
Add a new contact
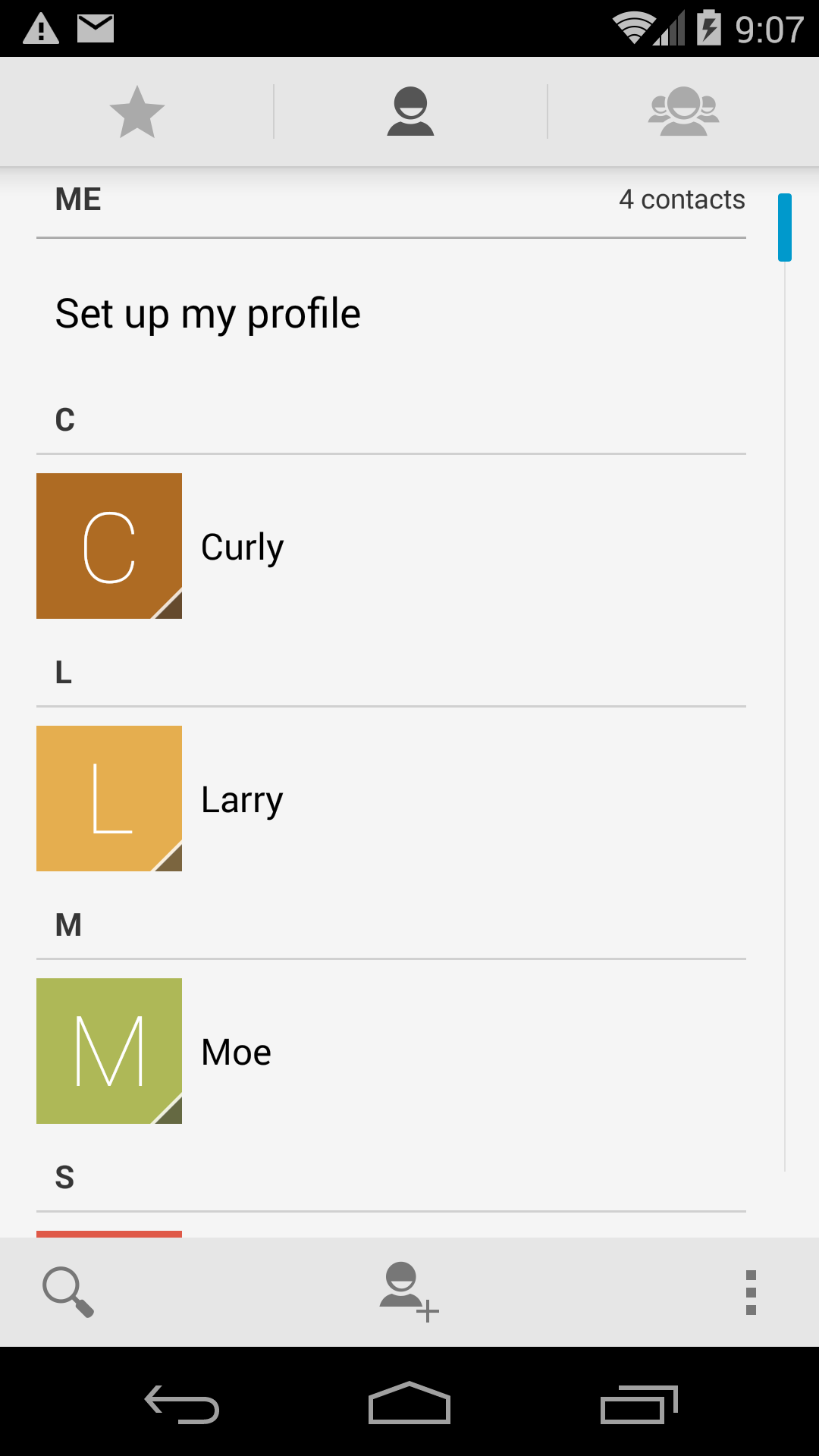pyautogui.click(x=409, y=1292)
